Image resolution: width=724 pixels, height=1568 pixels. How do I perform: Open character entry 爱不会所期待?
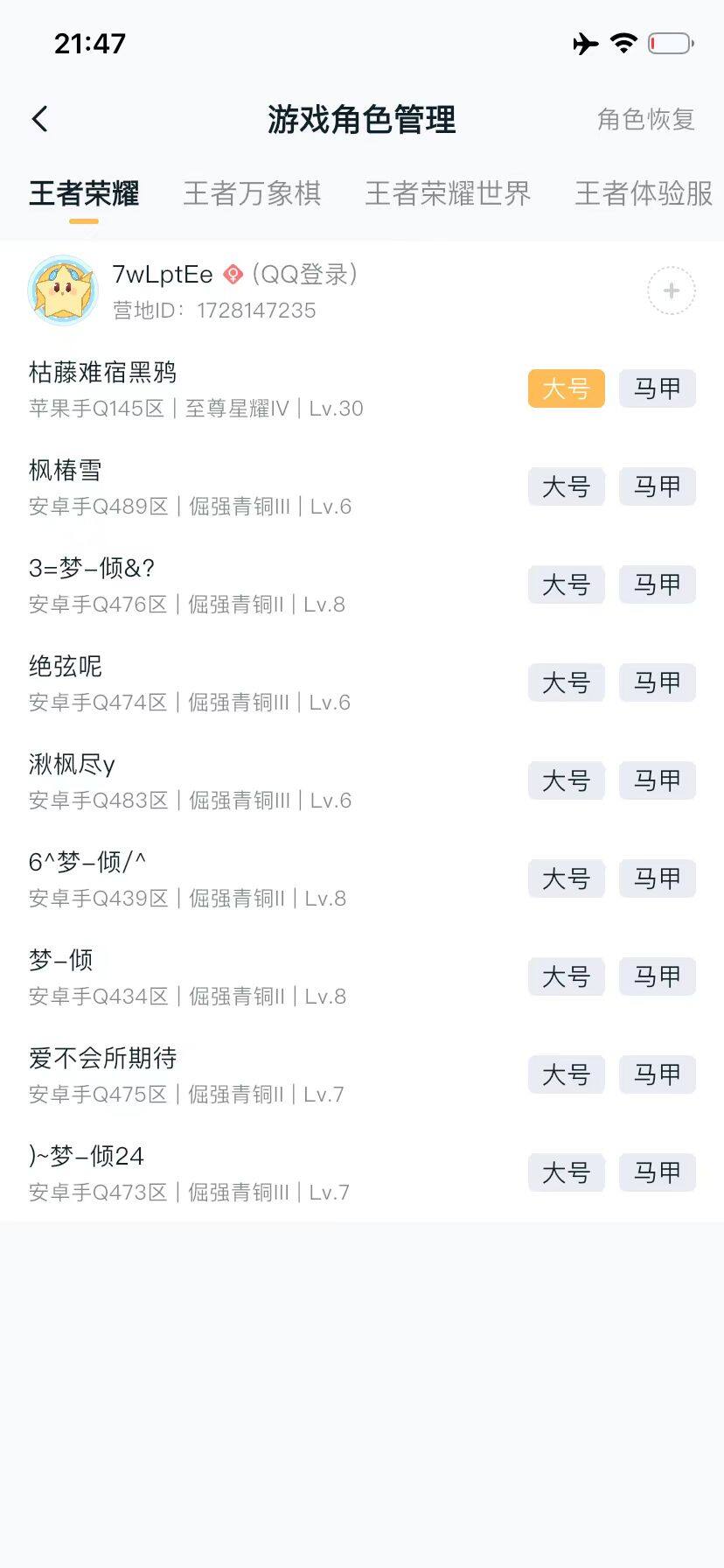101,1057
